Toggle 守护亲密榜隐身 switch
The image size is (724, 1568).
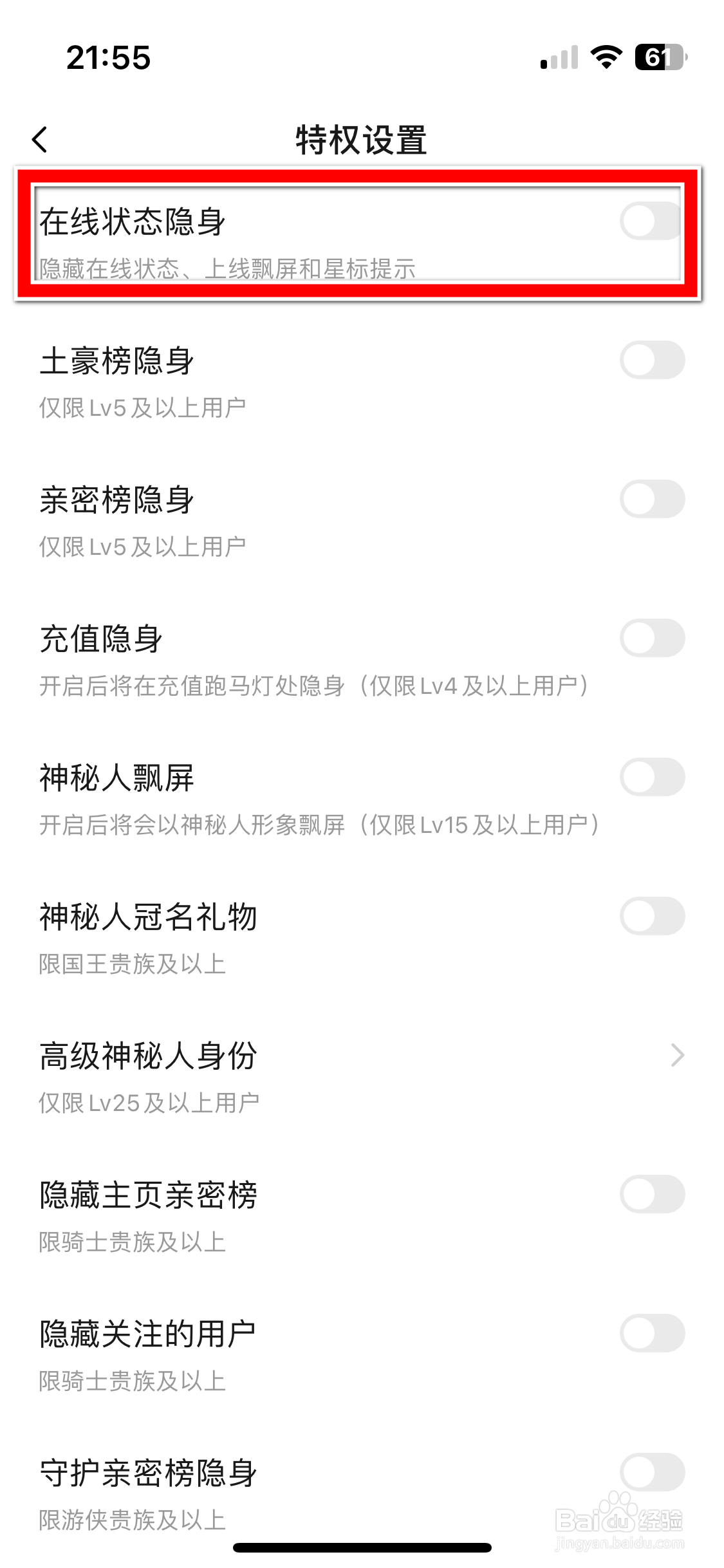point(652,1472)
